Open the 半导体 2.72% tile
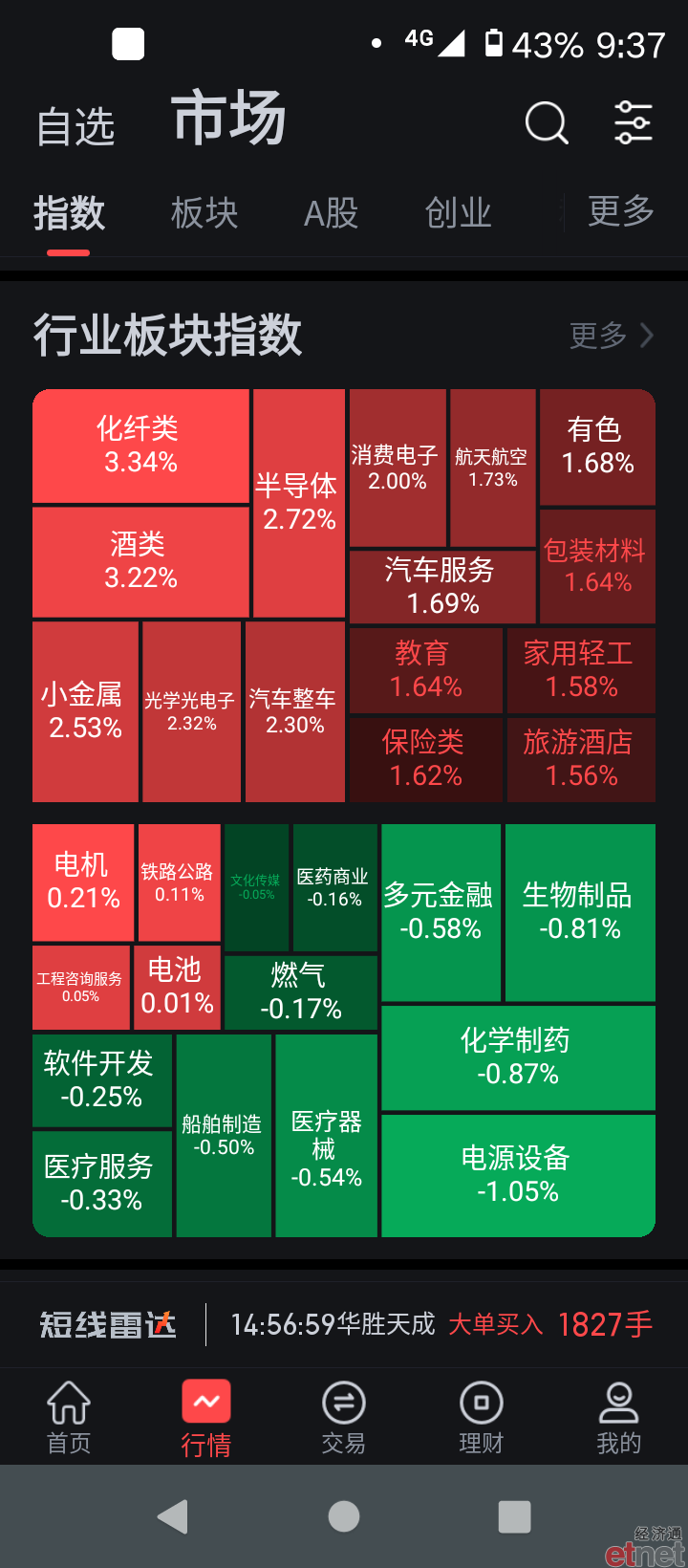The image size is (688, 1568). point(299,503)
